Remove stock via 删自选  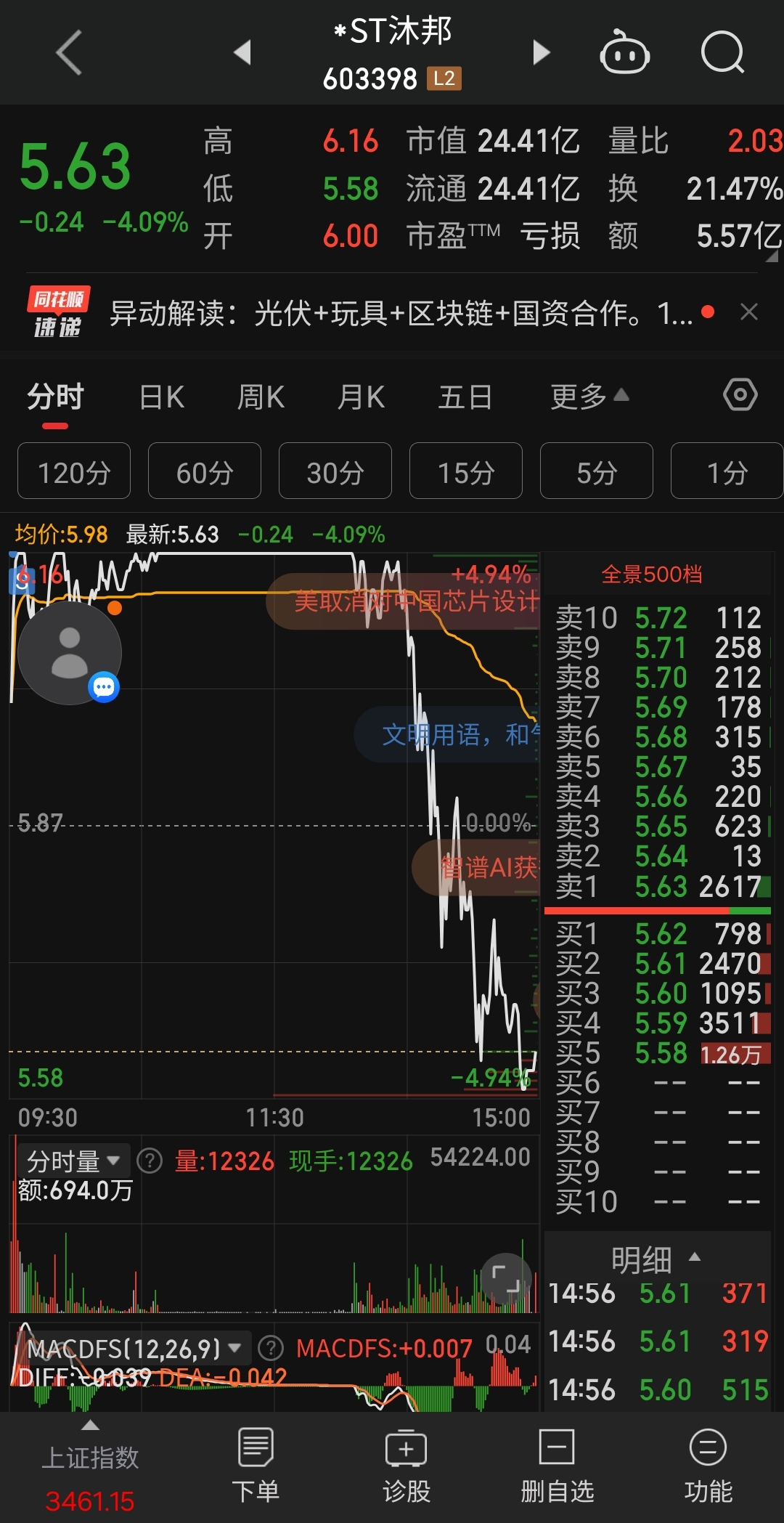coord(558,1466)
